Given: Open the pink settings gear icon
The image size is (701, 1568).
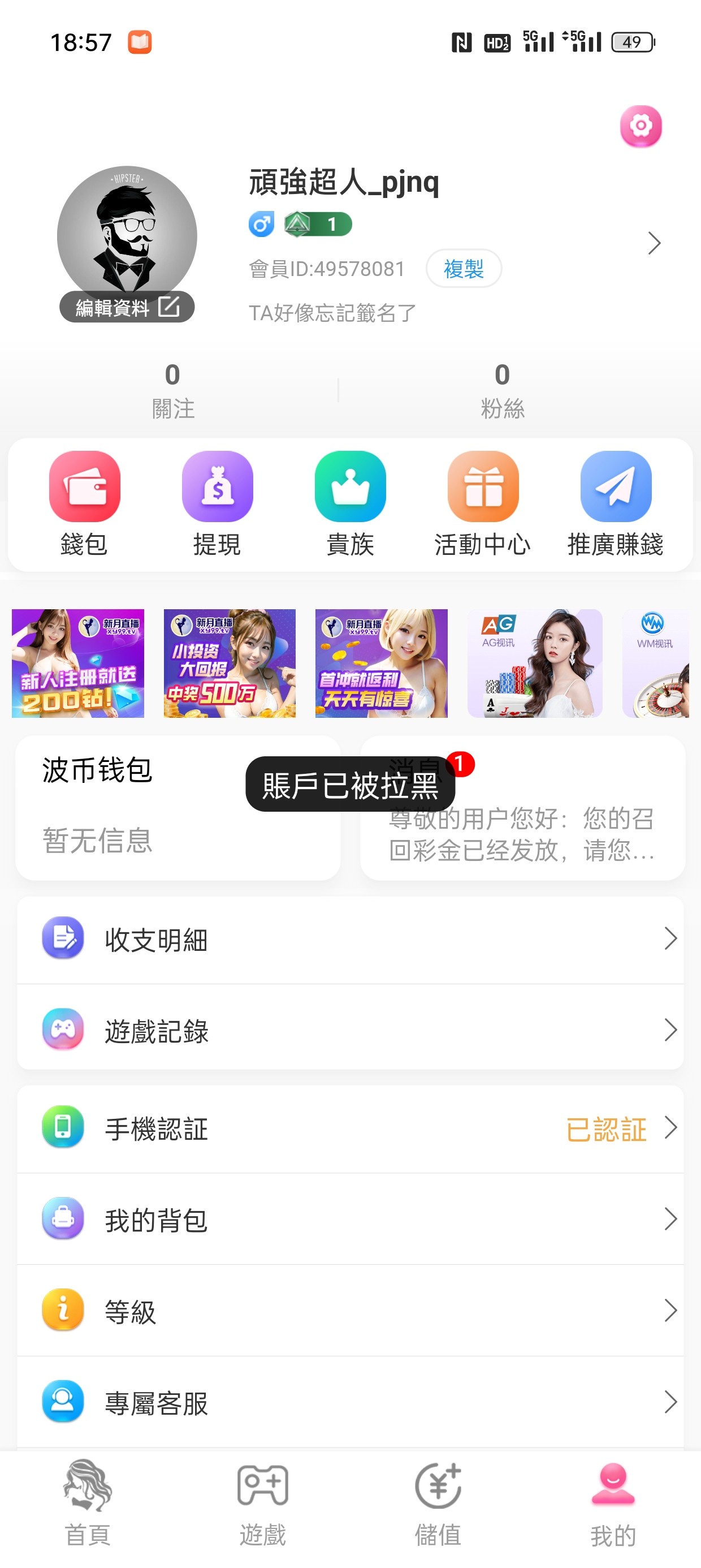Looking at the screenshot, I should tap(640, 127).
